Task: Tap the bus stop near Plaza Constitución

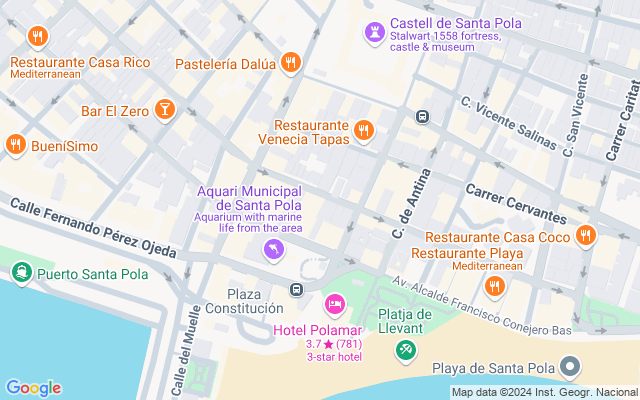Action: pos(296,290)
